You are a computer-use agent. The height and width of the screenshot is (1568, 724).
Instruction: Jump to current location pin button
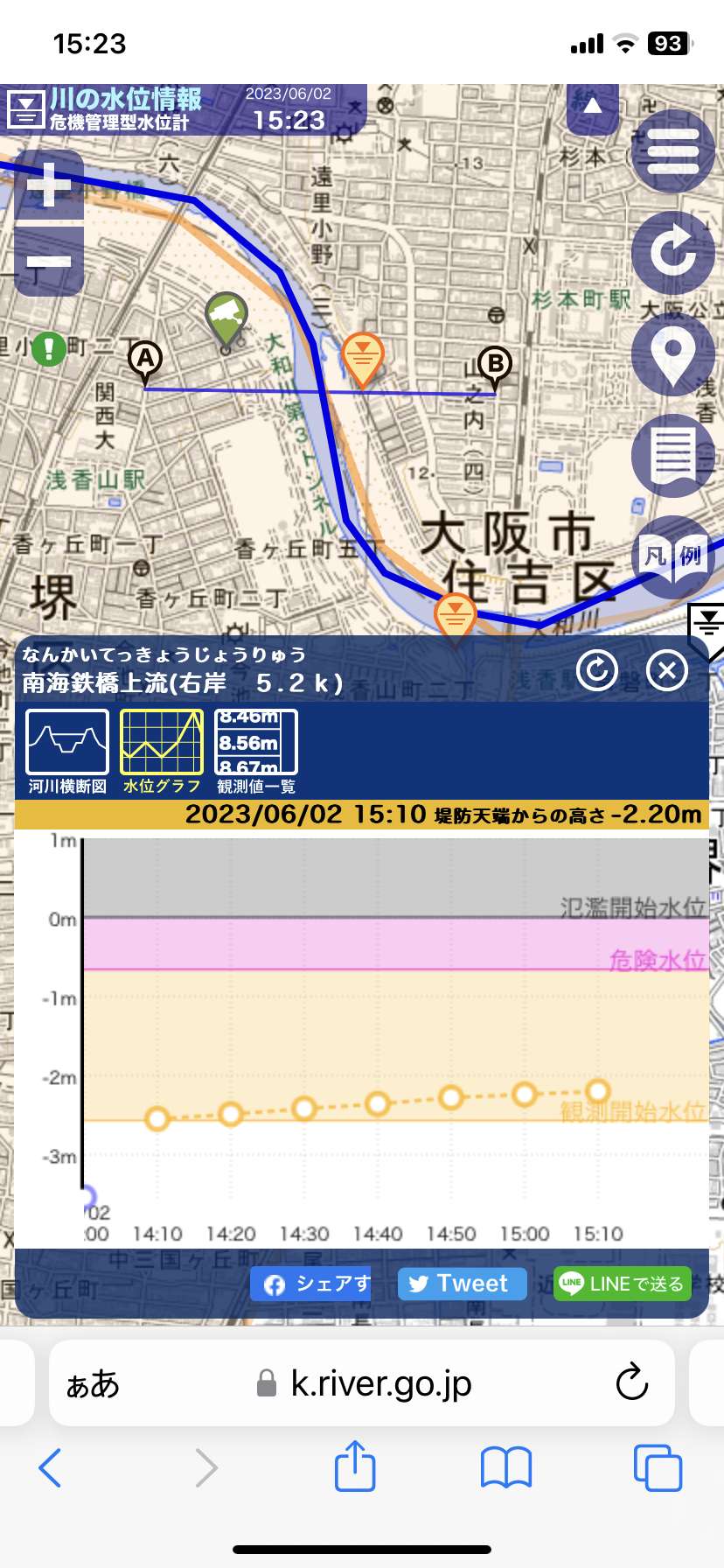(673, 354)
